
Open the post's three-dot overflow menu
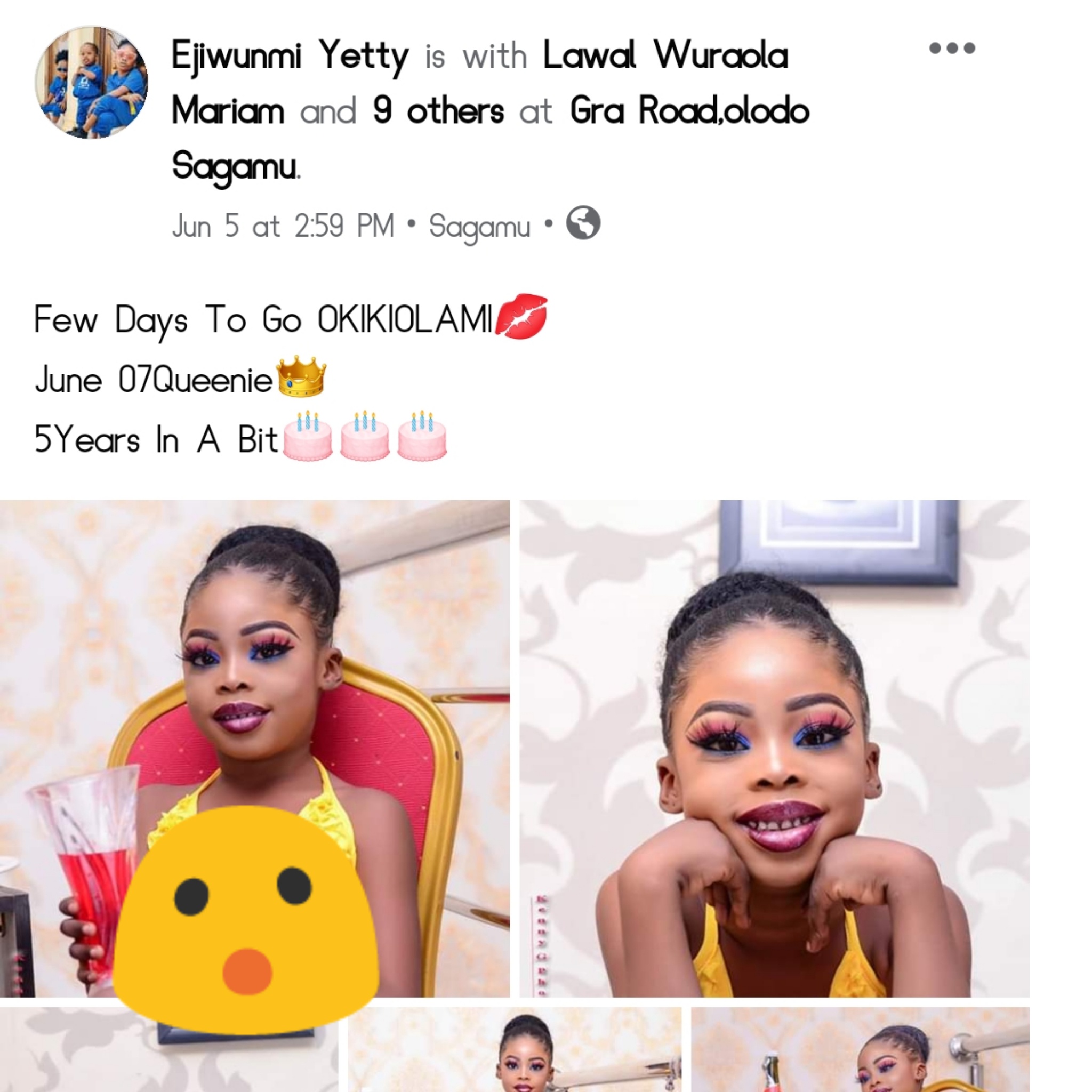952,48
